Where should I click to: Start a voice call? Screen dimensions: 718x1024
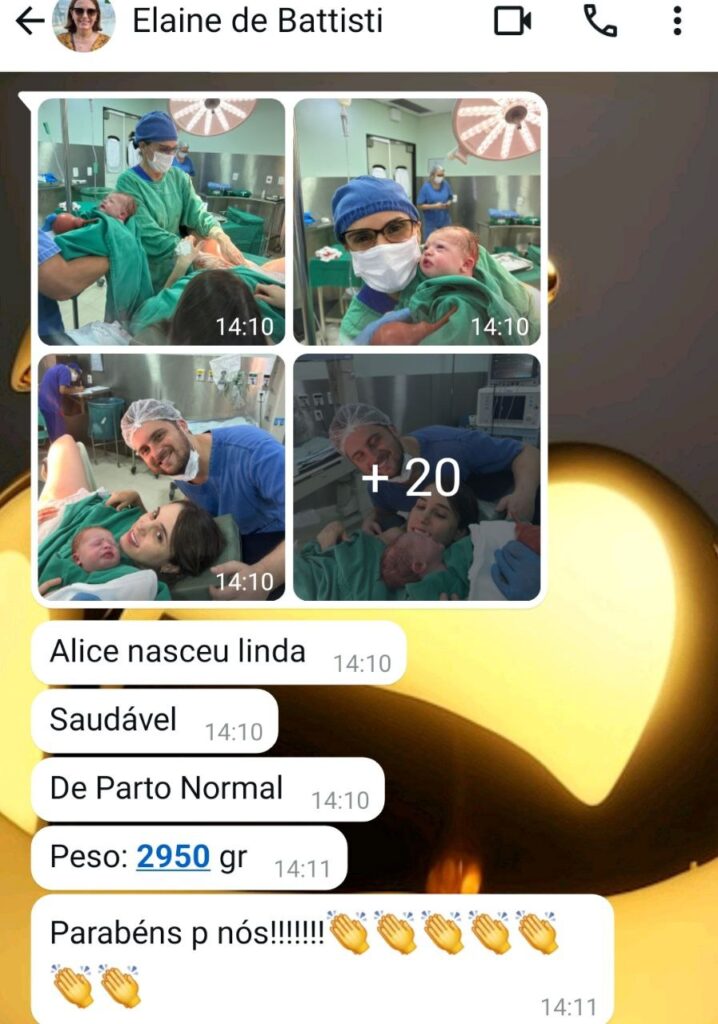point(599,21)
